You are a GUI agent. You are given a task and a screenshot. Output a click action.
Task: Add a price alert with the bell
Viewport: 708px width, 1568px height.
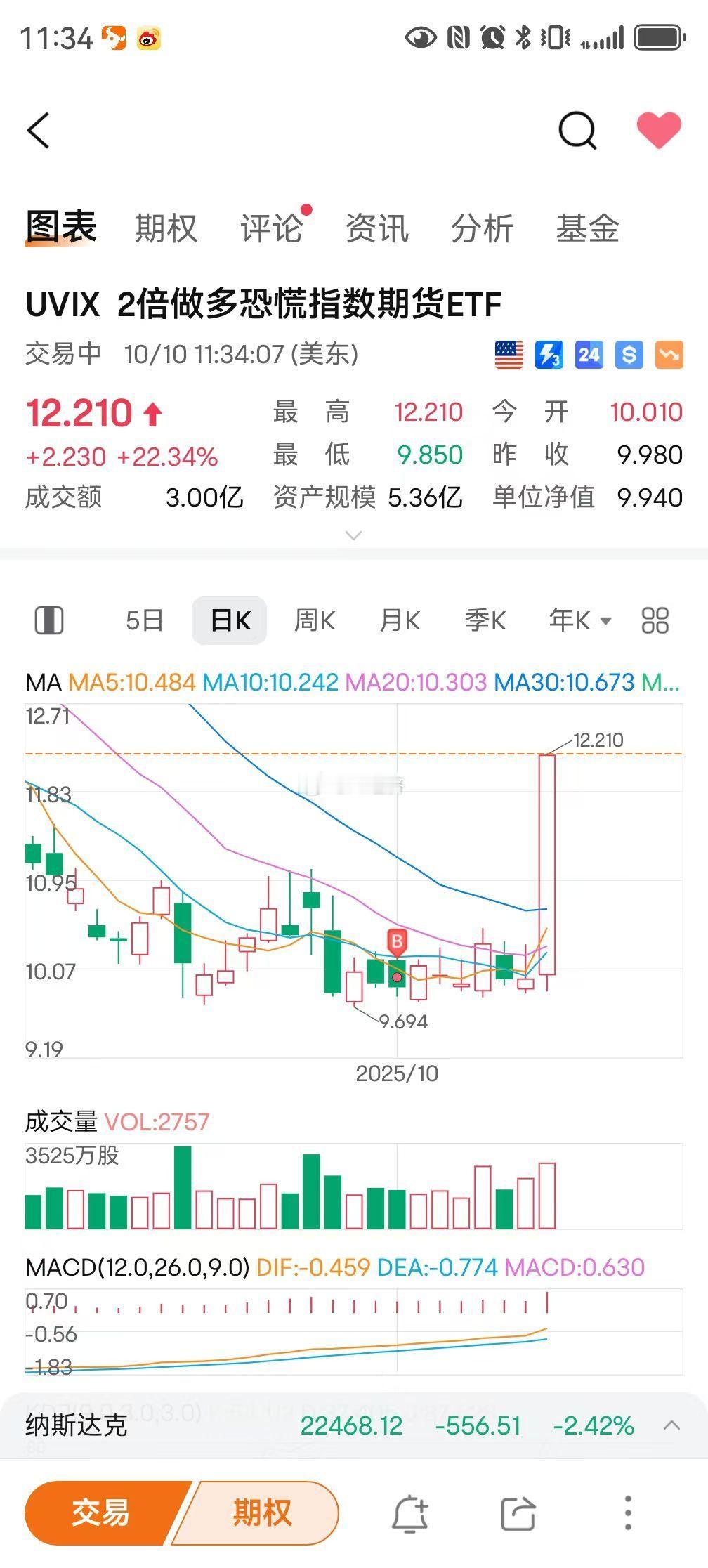409,1513
